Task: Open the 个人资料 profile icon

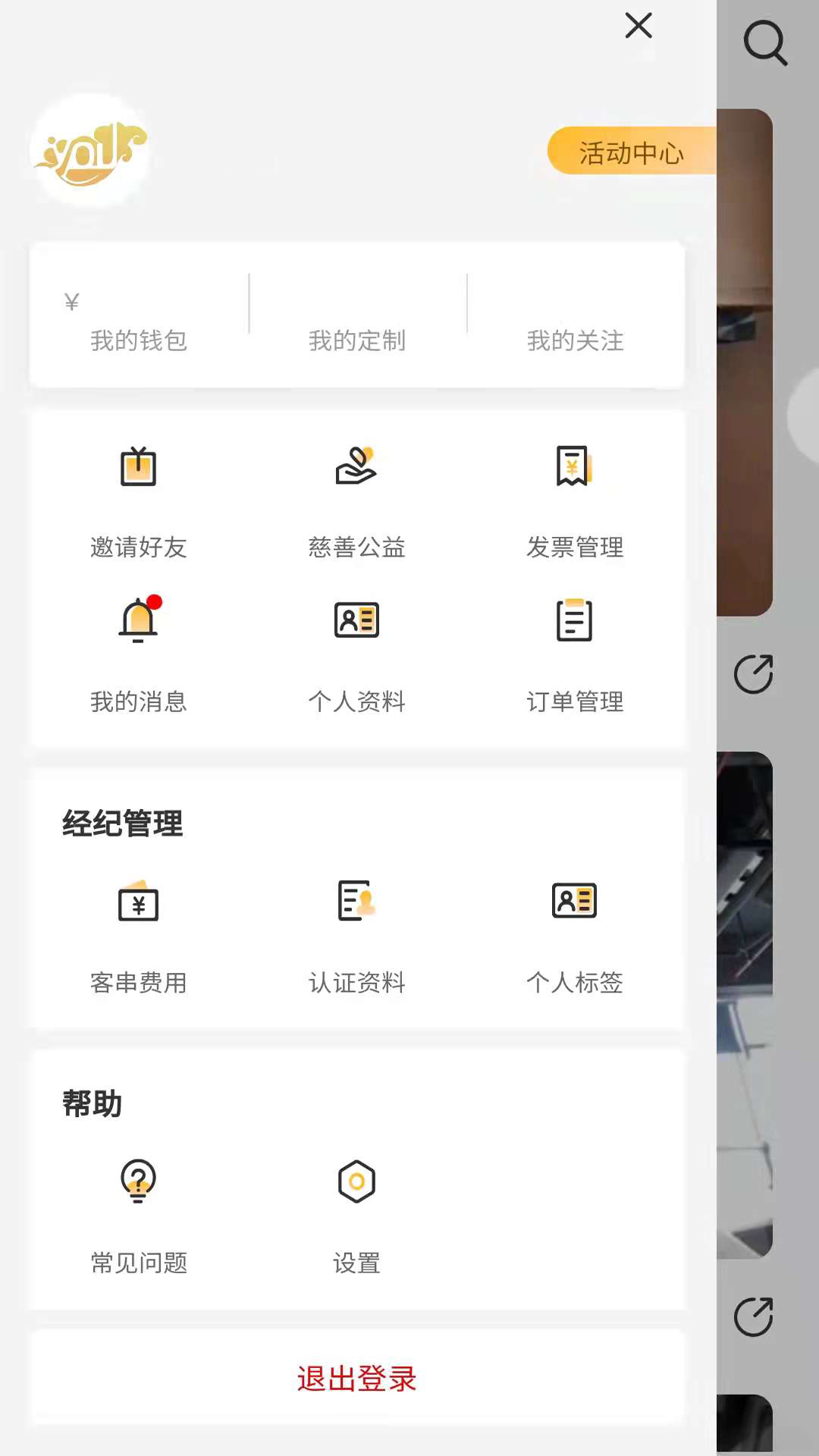Action: pos(356,620)
